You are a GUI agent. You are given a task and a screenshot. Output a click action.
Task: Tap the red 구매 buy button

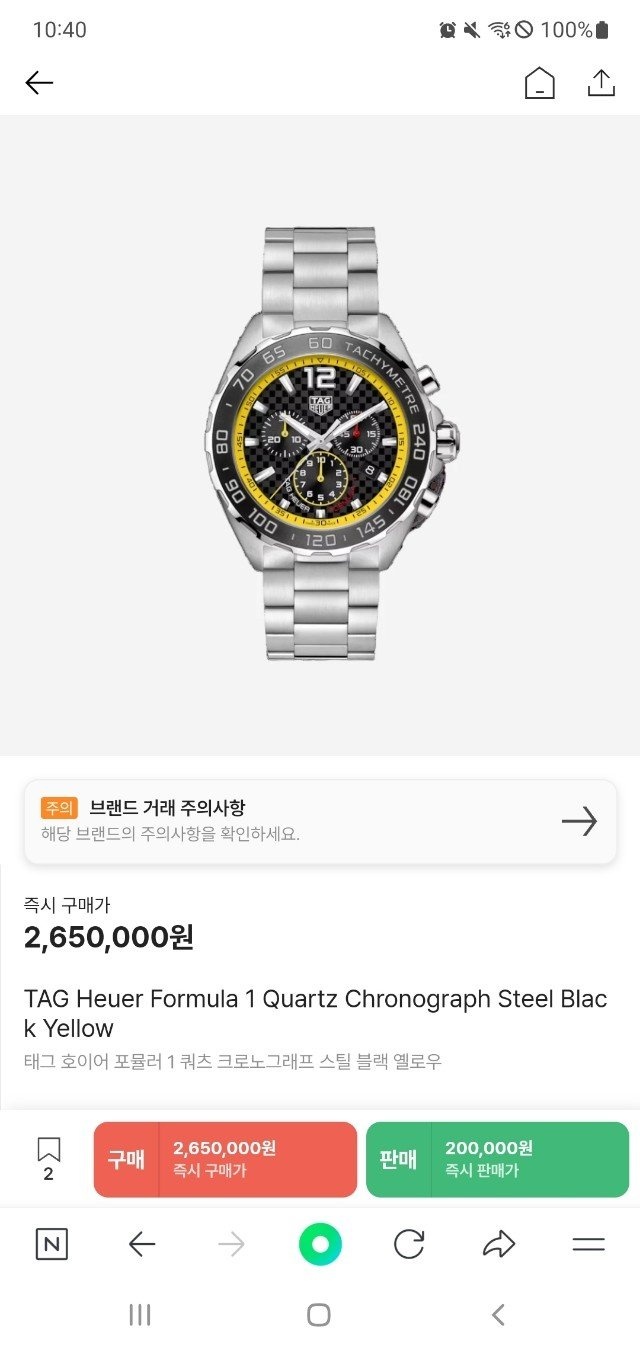[225, 1160]
